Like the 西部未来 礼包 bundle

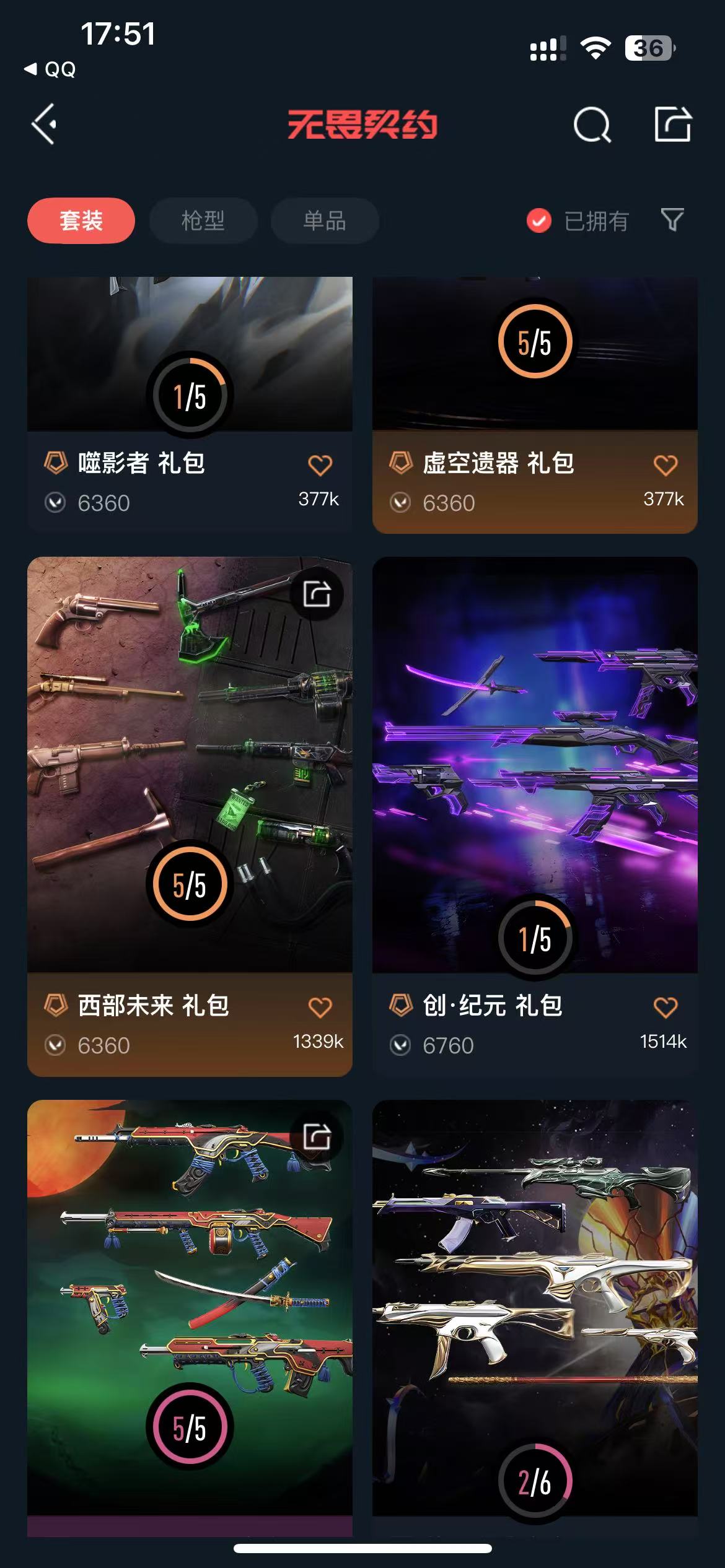(x=320, y=1008)
